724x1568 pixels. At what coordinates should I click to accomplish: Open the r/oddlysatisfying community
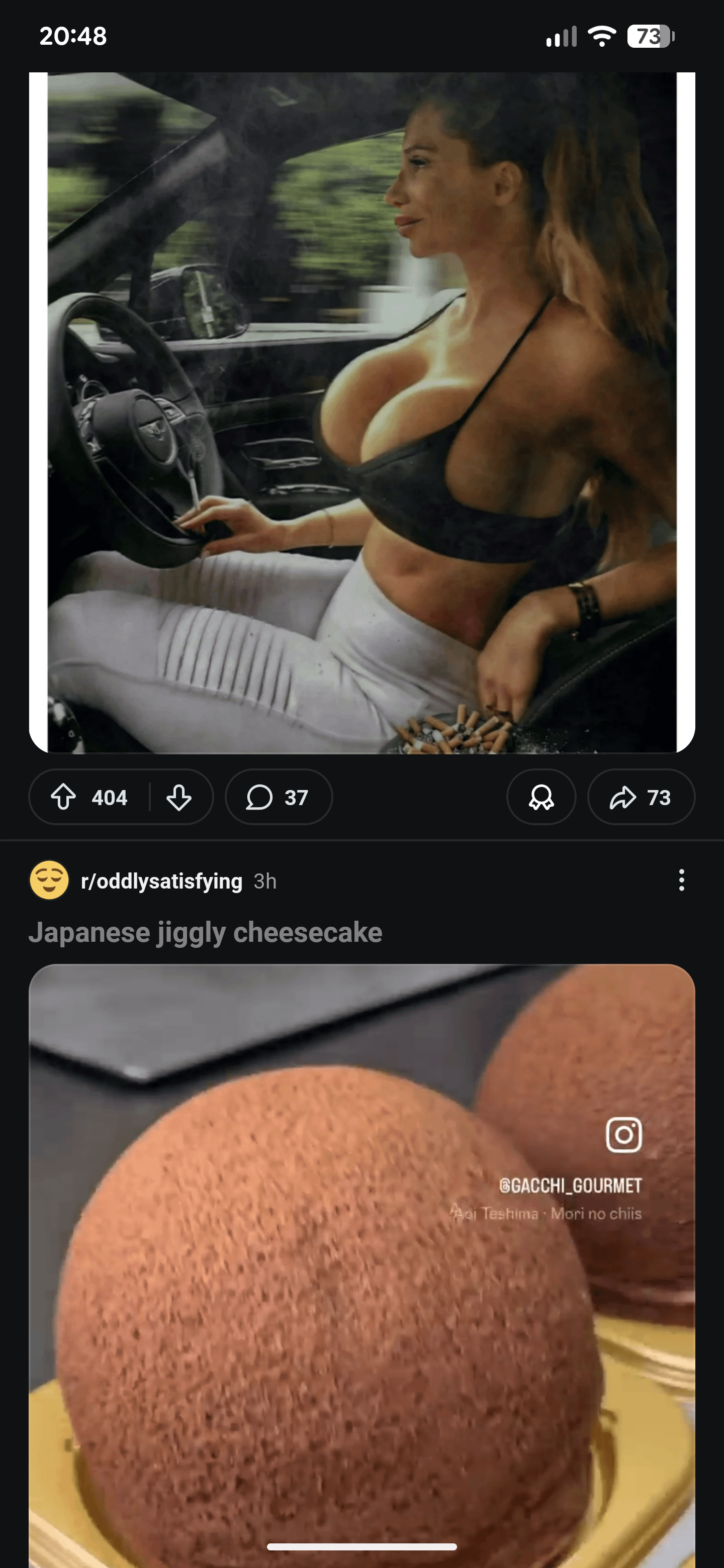[161, 881]
